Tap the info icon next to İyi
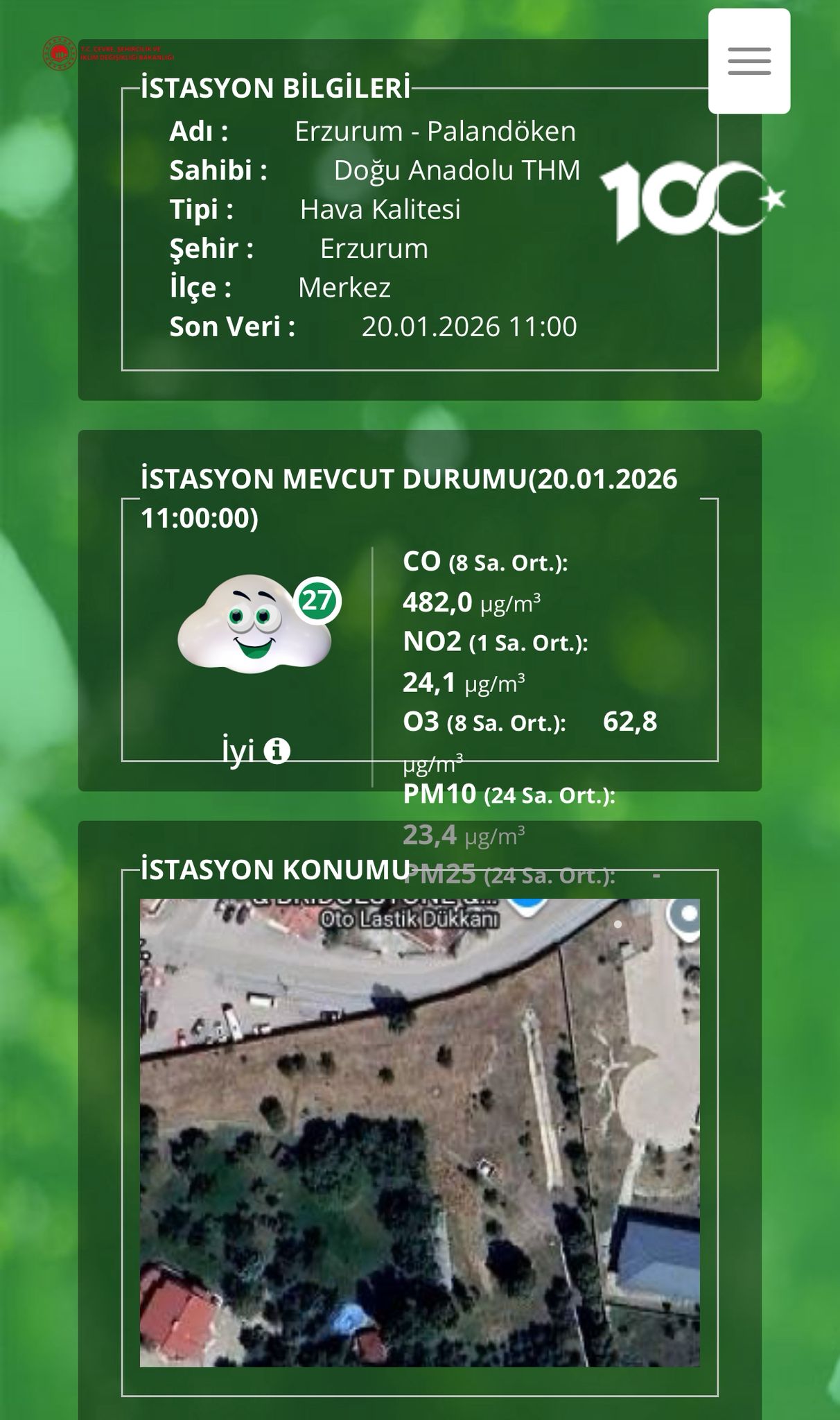840x1420 pixels. click(277, 751)
